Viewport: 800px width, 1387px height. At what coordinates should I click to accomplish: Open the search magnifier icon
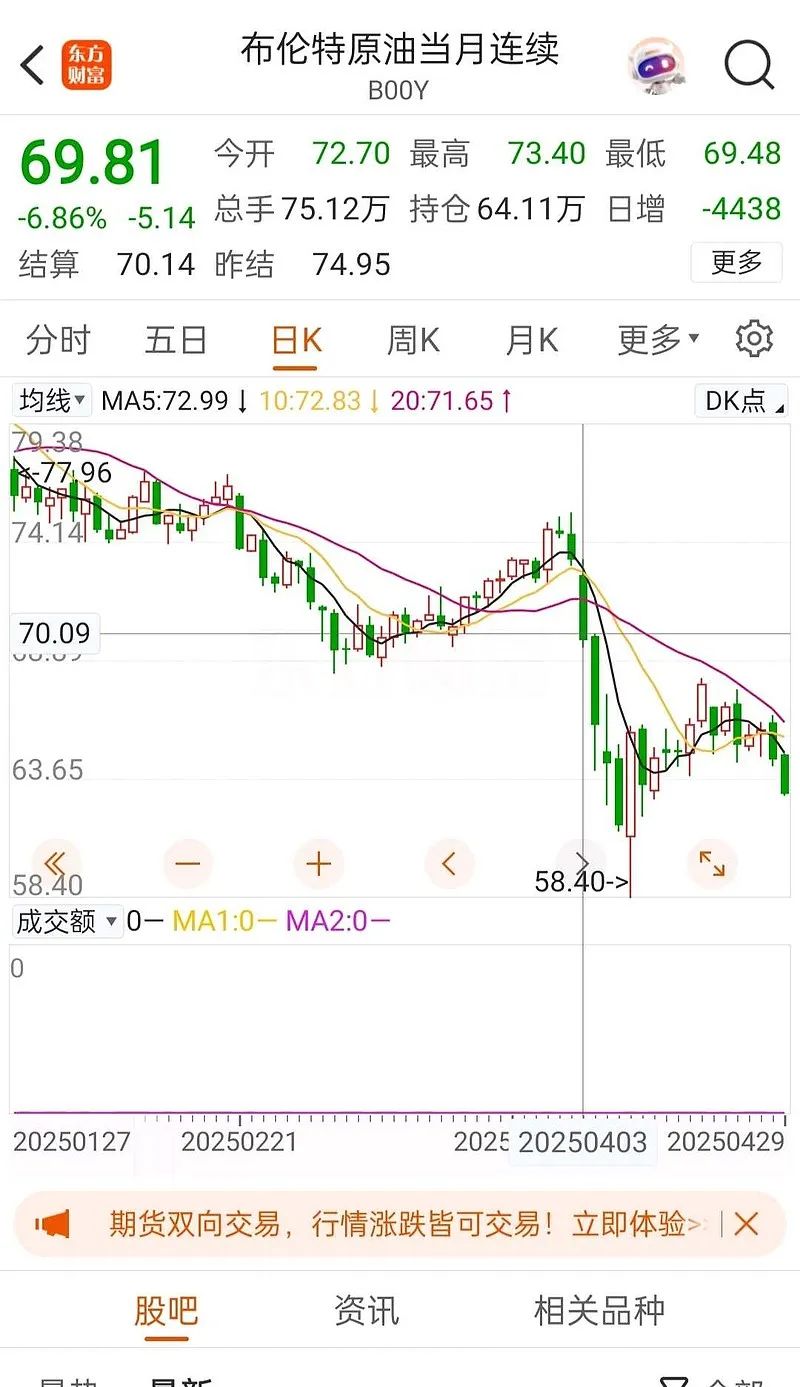[749, 65]
